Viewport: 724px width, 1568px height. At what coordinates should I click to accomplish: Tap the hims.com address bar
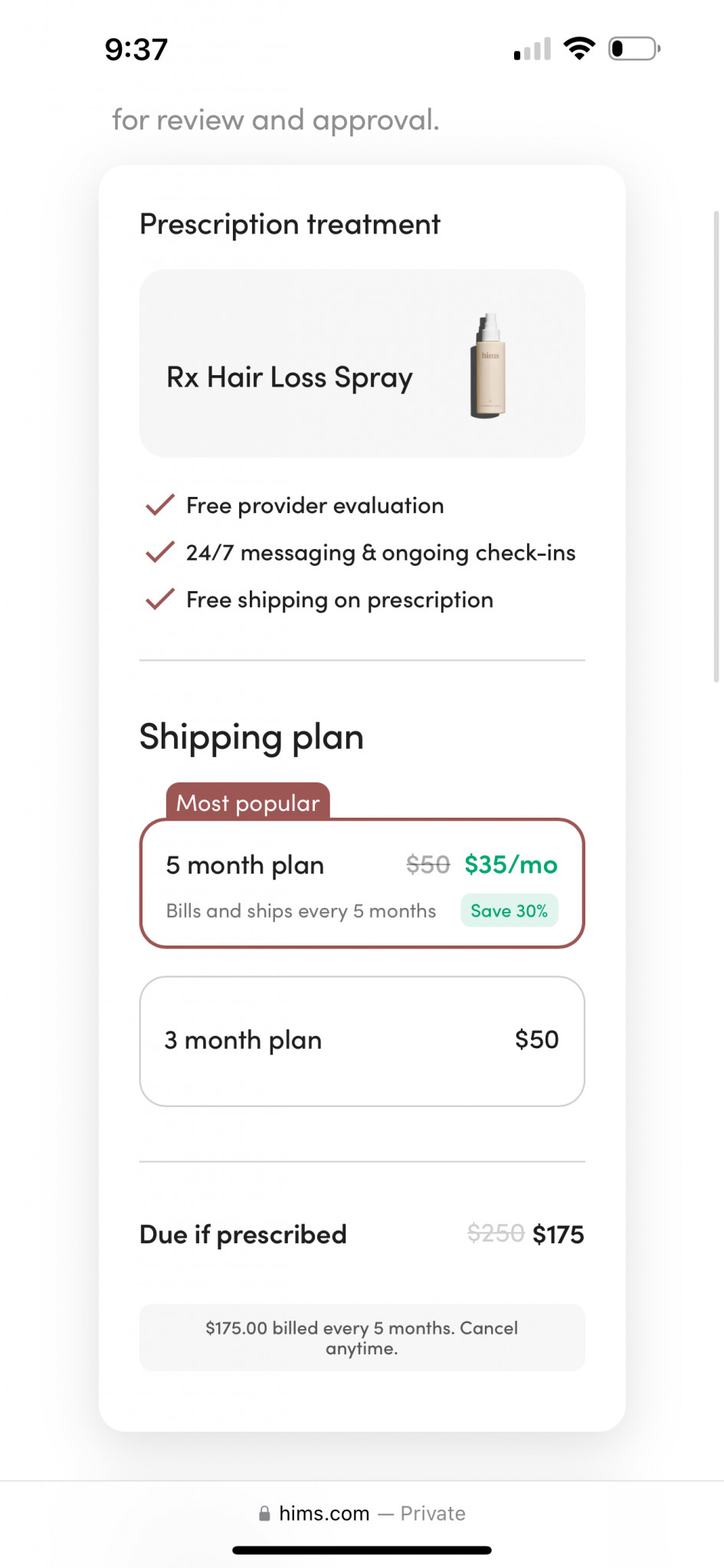pyautogui.click(x=362, y=1514)
